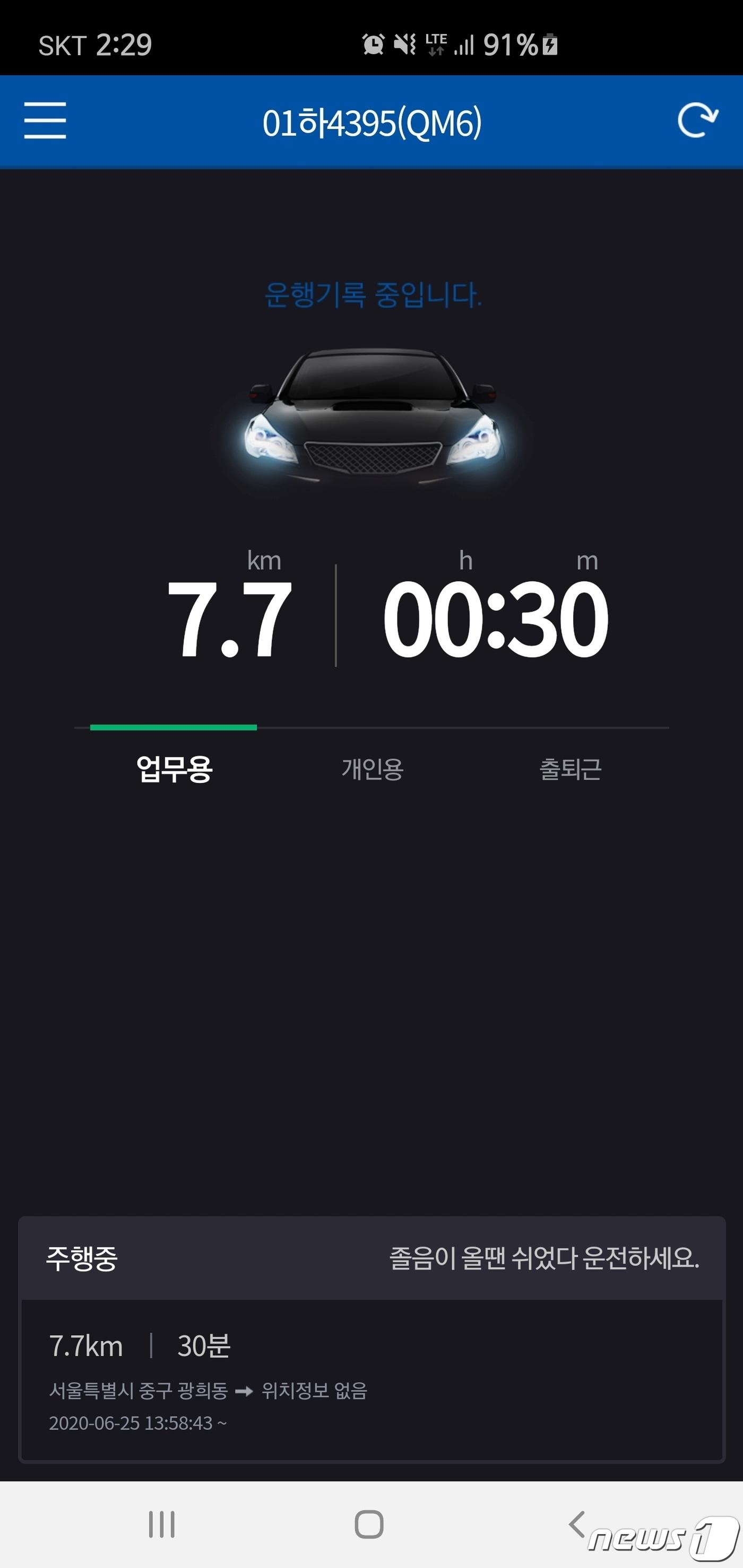Tap the mute/vibrate status icon
Viewport: 743px width, 1568px height.
pyautogui.click(x=404, y=44)
